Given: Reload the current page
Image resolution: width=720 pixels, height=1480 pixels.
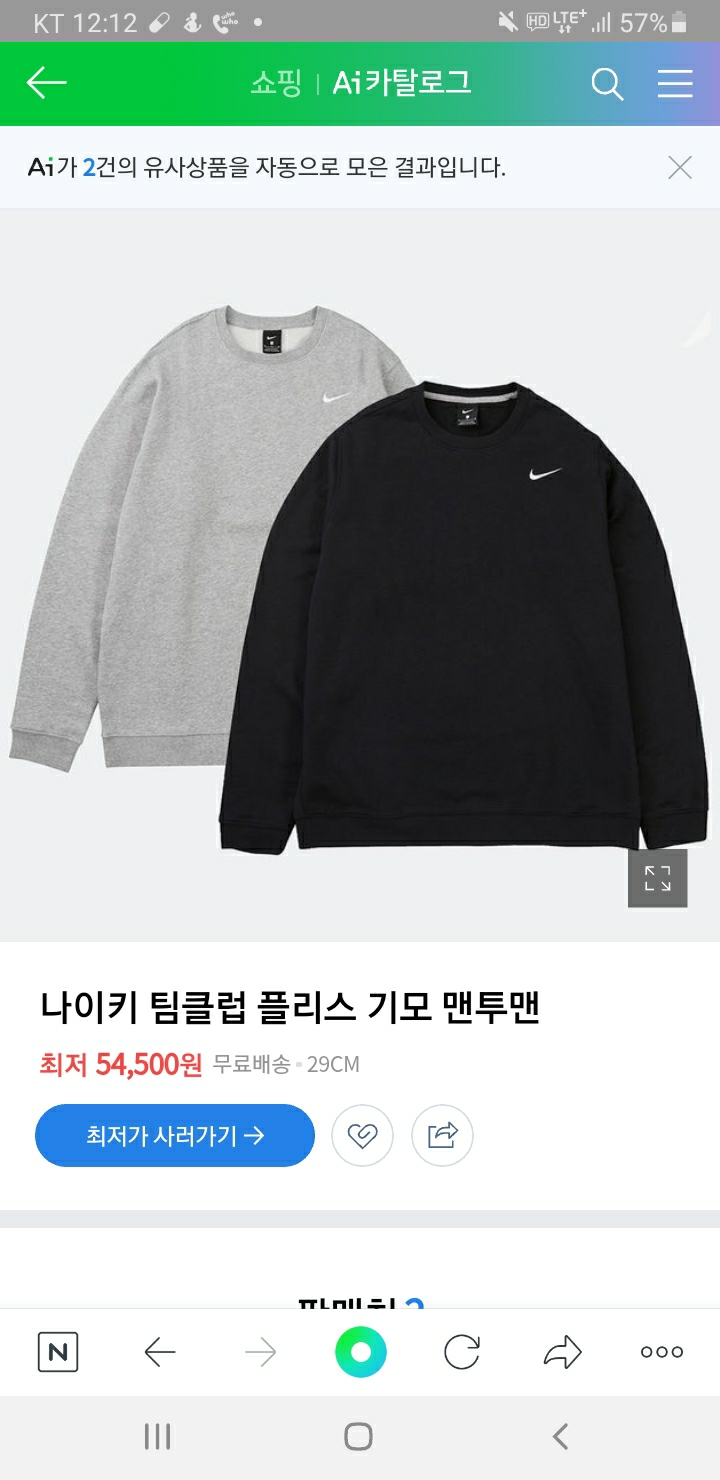Looking at the screenshot, I should click(462, 1353).
